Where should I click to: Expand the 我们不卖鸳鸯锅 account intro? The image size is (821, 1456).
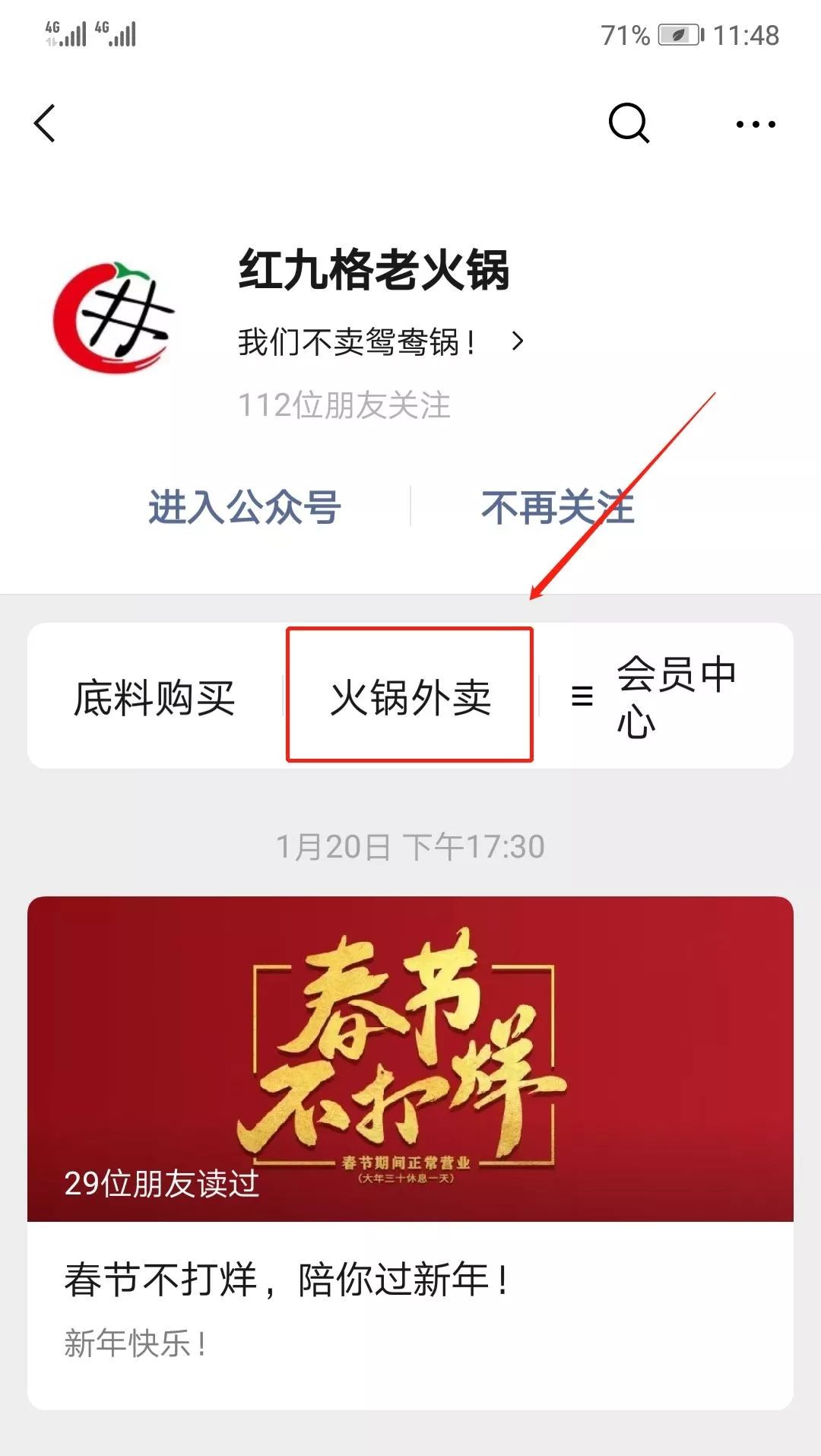click(x=380, y=342)
